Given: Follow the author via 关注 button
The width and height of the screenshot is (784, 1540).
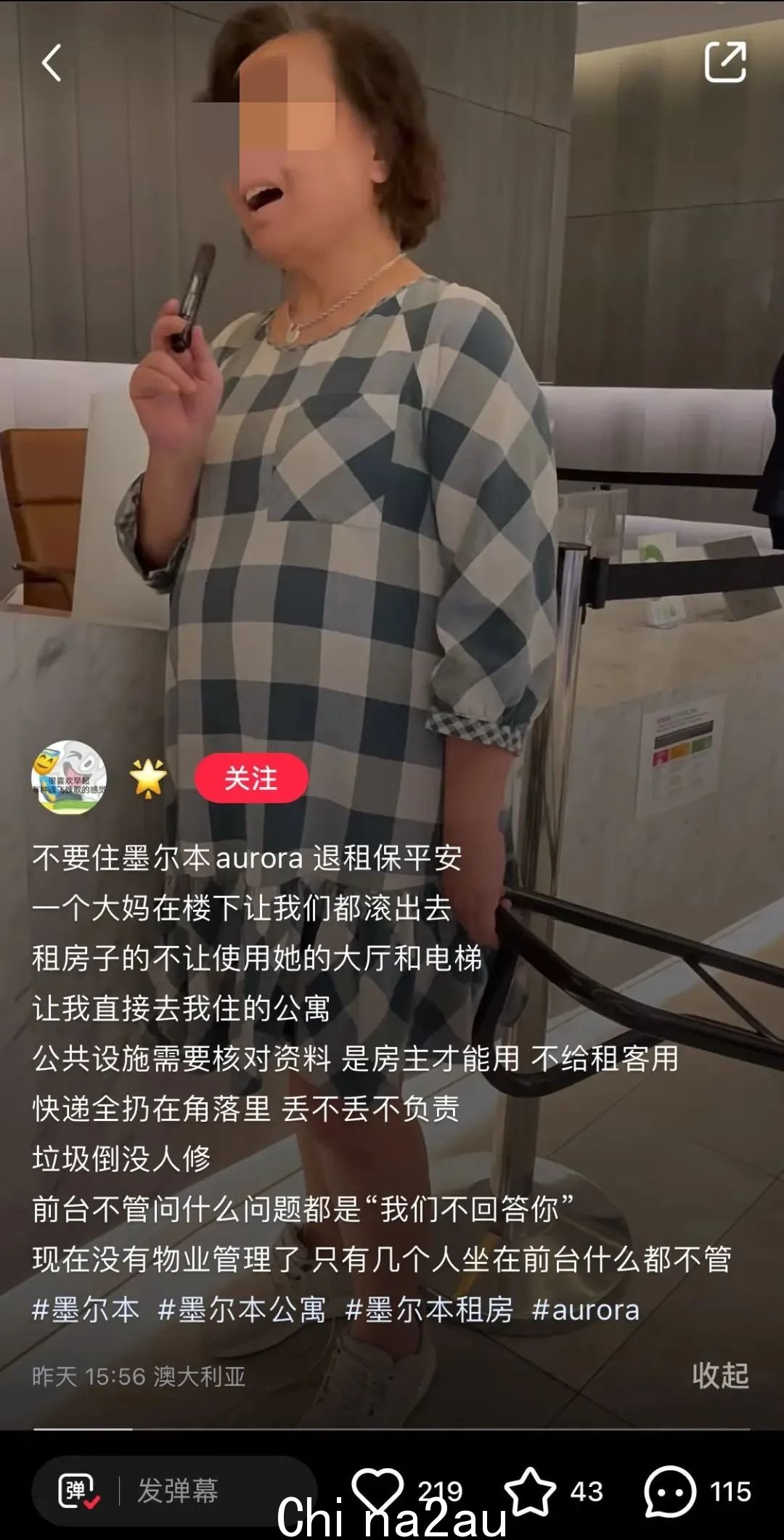Looking at the screenshot, I should (x=251, y=778).
